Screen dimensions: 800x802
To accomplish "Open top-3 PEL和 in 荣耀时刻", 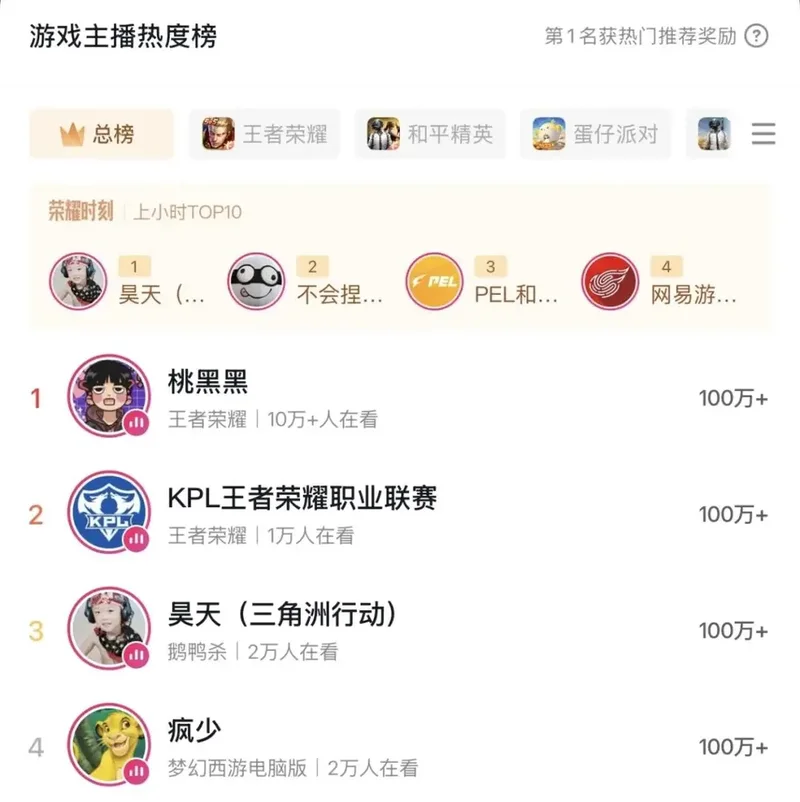I will [x=485, y=282].
